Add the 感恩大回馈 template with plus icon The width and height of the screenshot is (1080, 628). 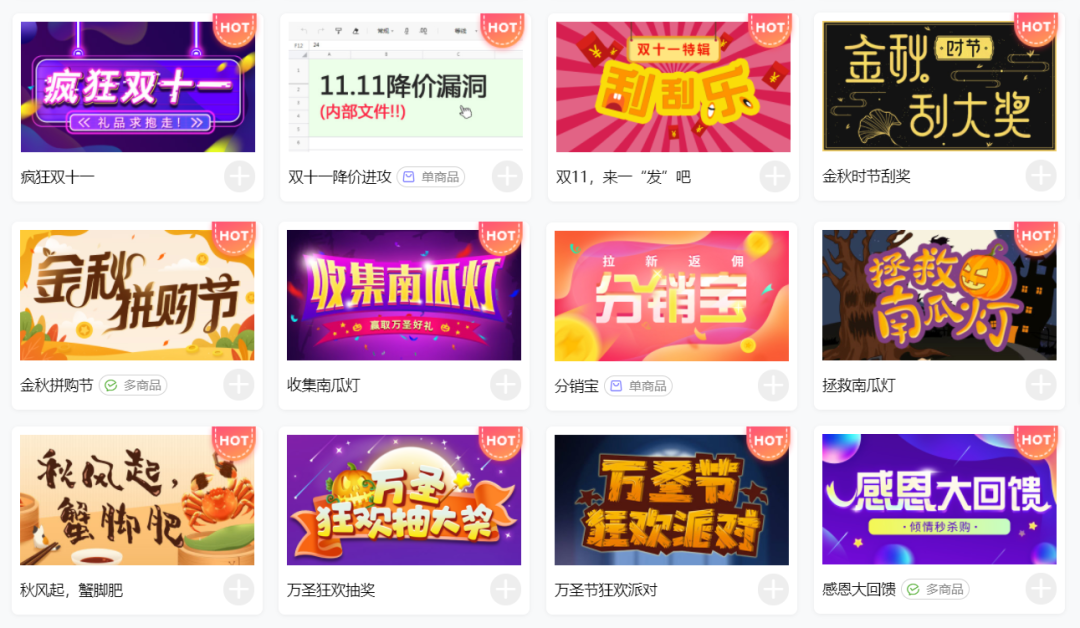coord(1041,589)
